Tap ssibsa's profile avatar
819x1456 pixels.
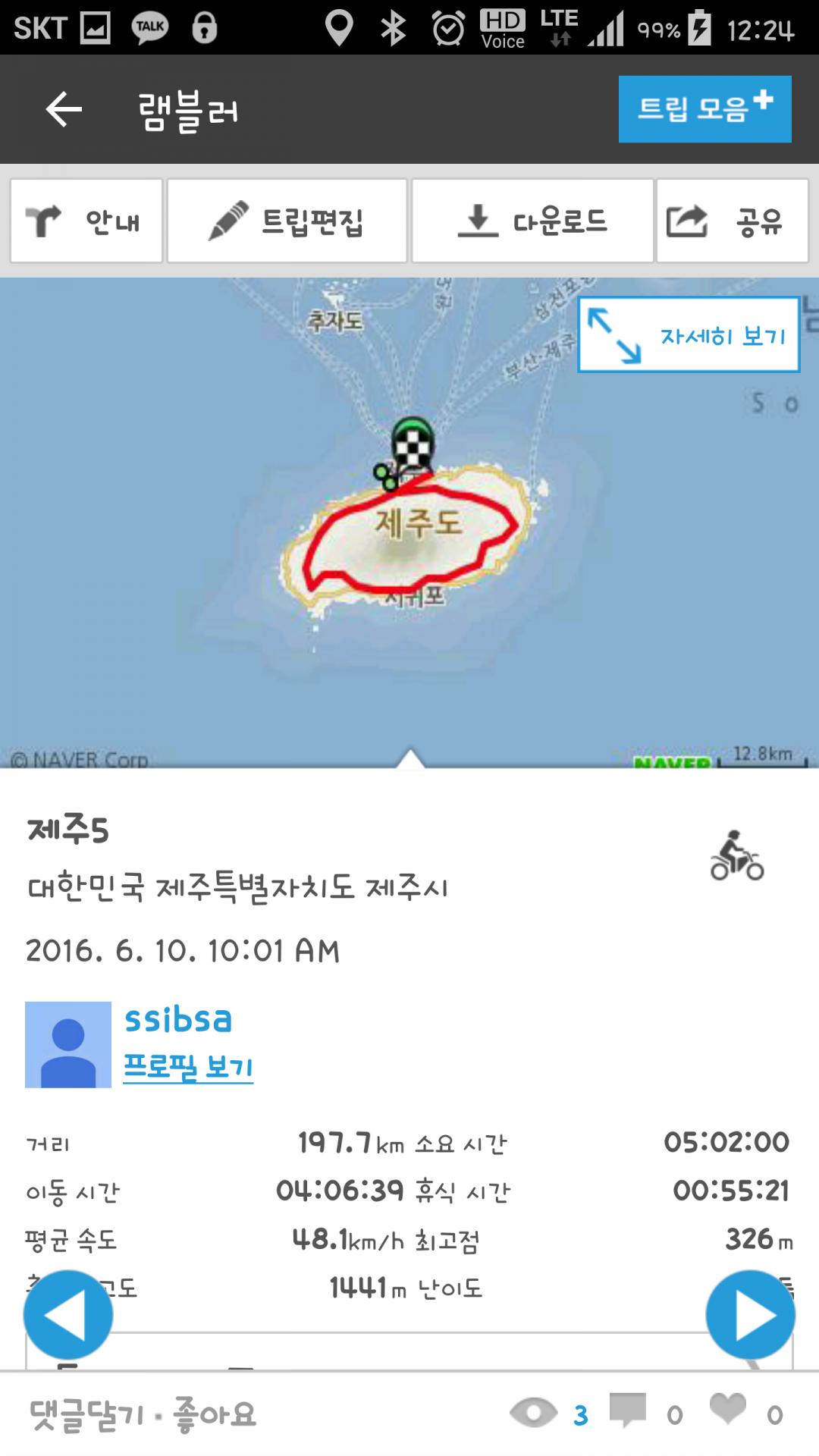click(68, 1044)
